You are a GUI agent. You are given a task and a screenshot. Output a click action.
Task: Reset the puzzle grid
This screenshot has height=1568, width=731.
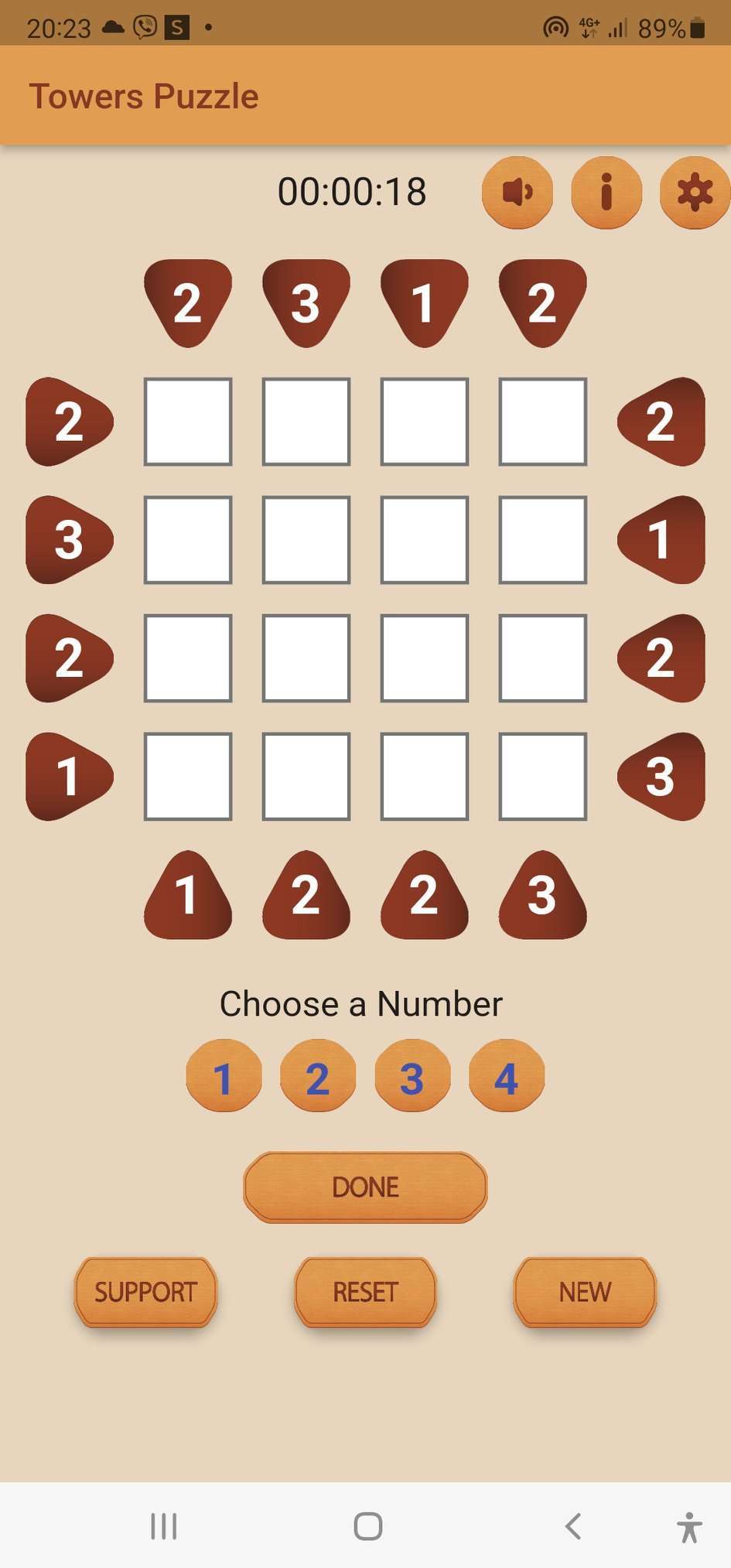tap(365, 1292)
